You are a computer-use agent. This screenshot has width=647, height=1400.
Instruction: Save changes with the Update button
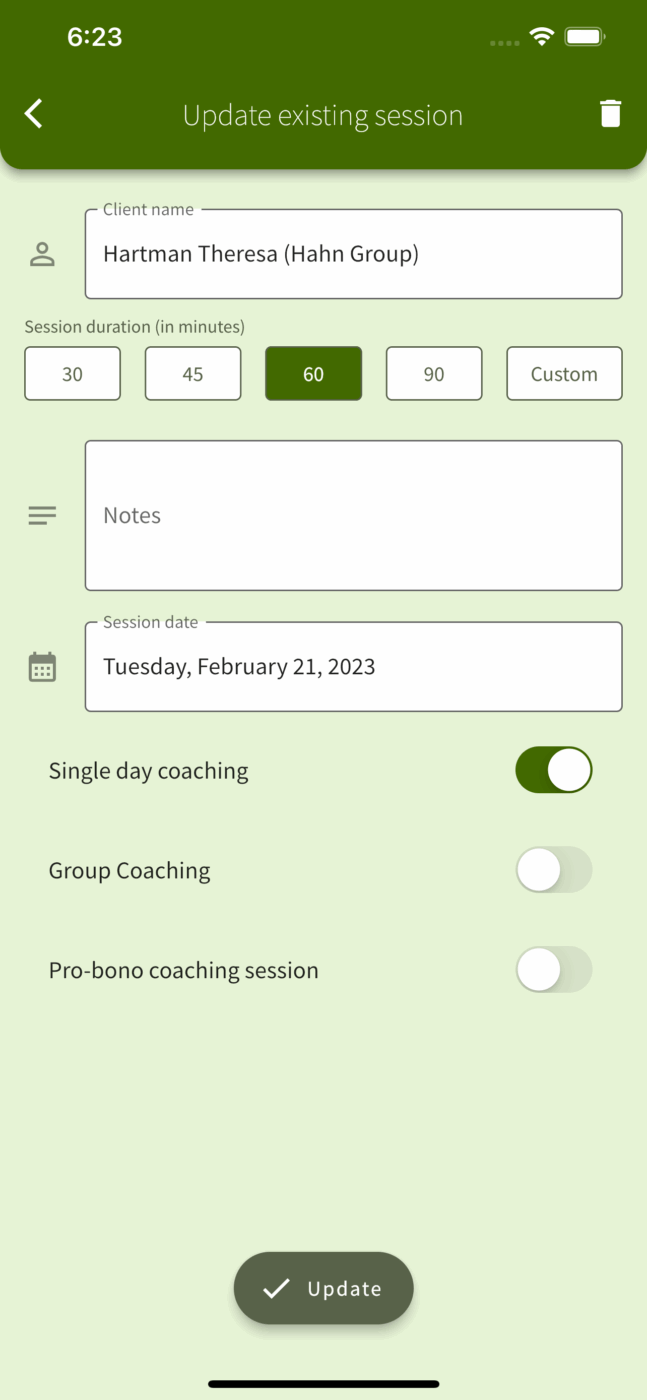(x=323, y=1288)
